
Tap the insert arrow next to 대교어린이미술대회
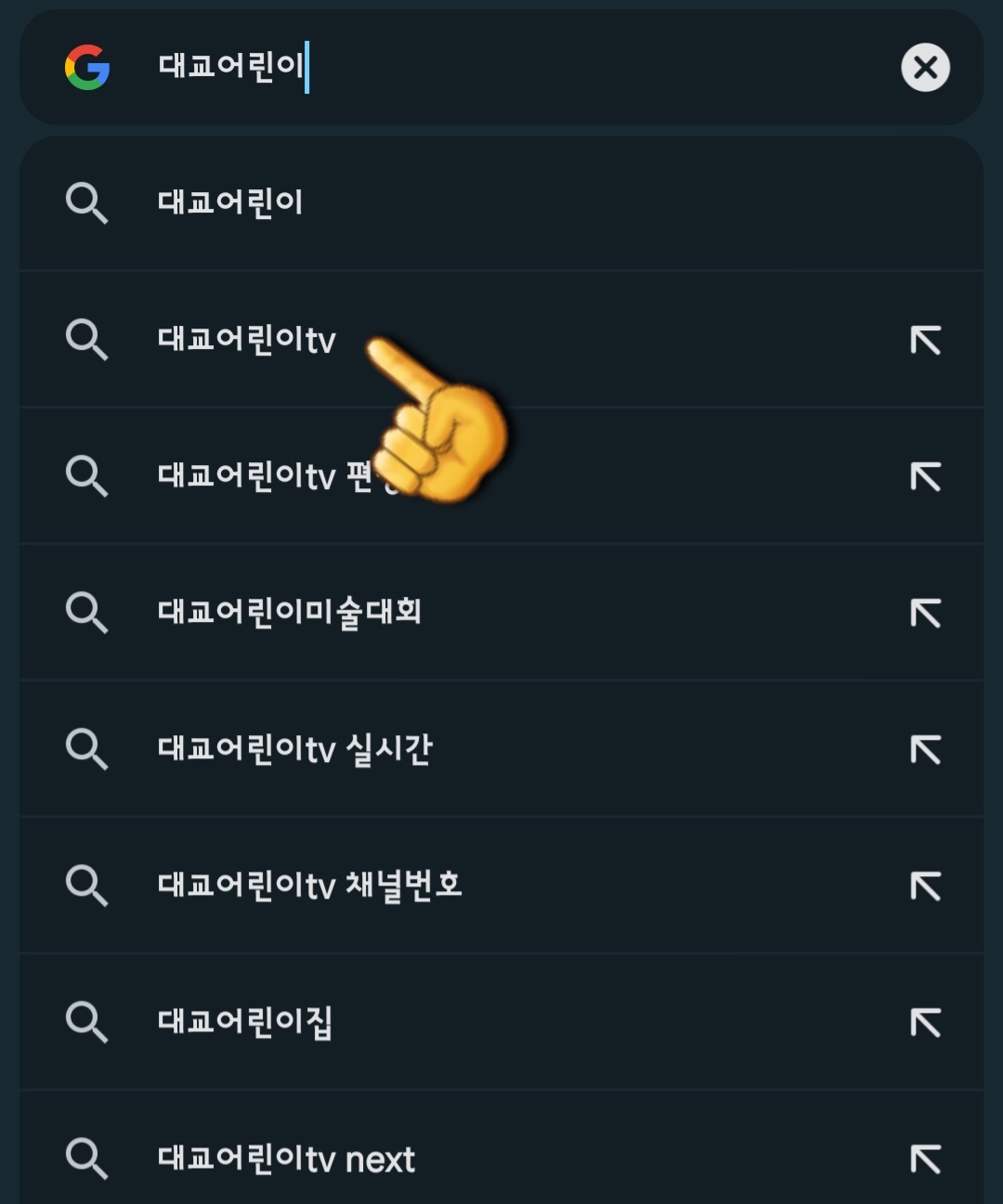[x=924, y=612]
